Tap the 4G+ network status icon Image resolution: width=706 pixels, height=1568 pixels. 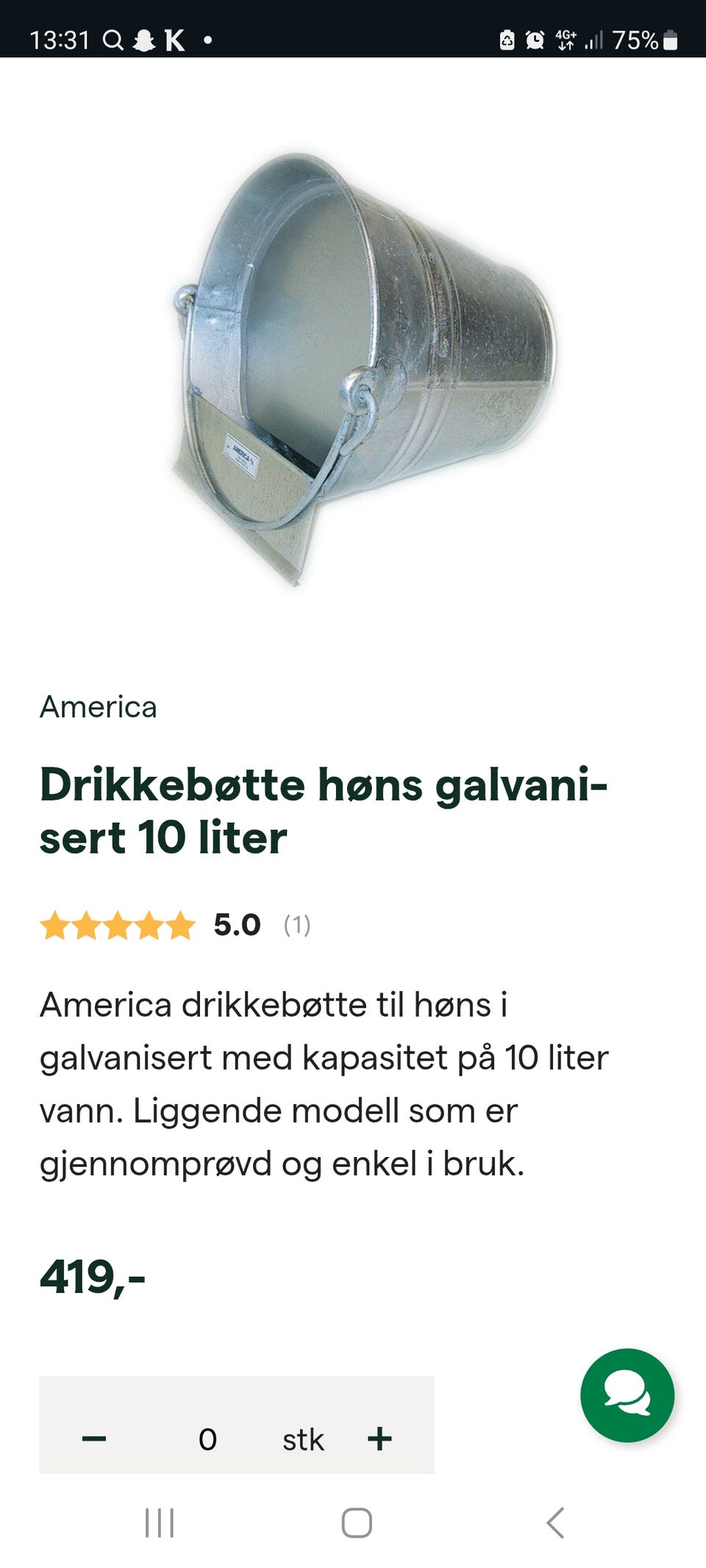pyautogui.click(x=566, y=38)
